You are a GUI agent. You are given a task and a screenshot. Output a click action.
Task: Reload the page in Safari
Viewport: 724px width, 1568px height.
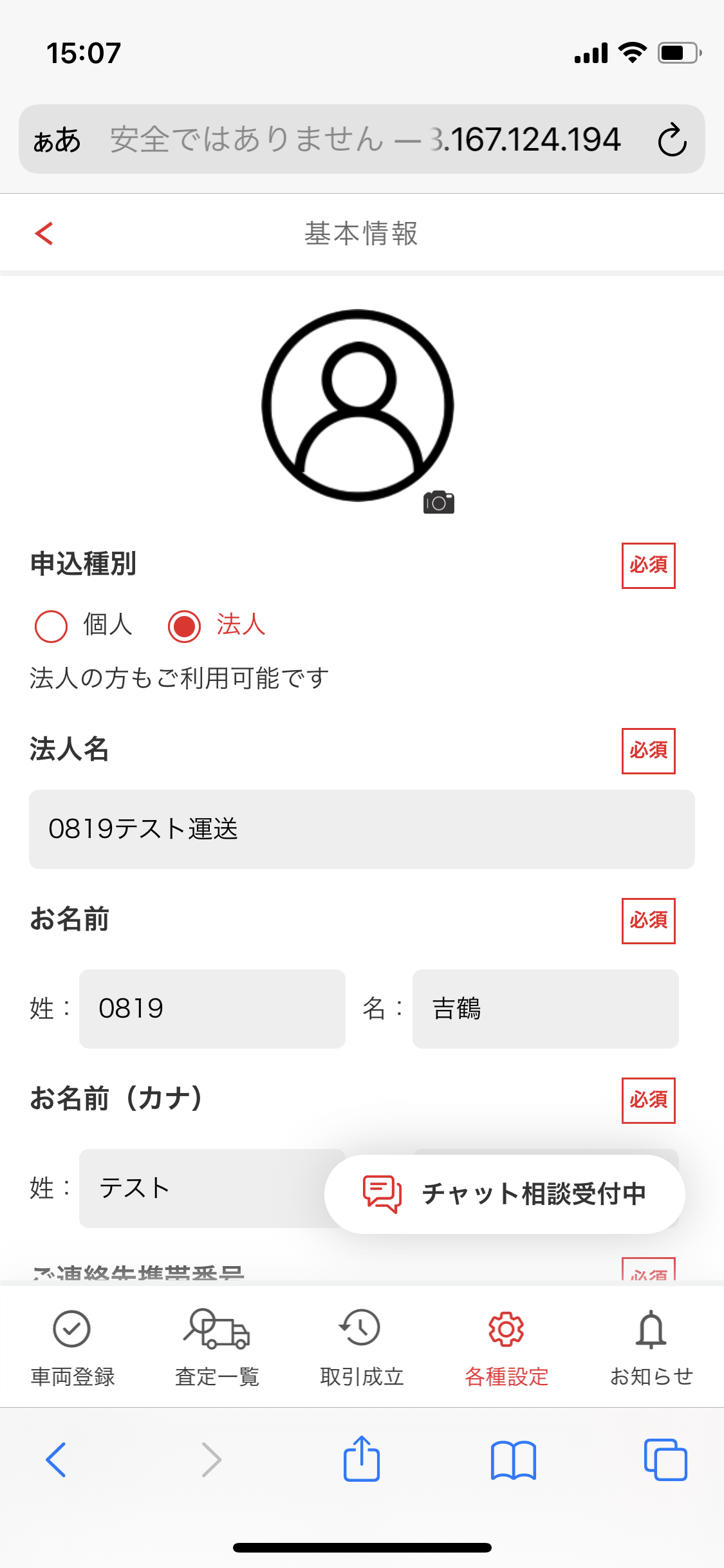tap(673, 140)
